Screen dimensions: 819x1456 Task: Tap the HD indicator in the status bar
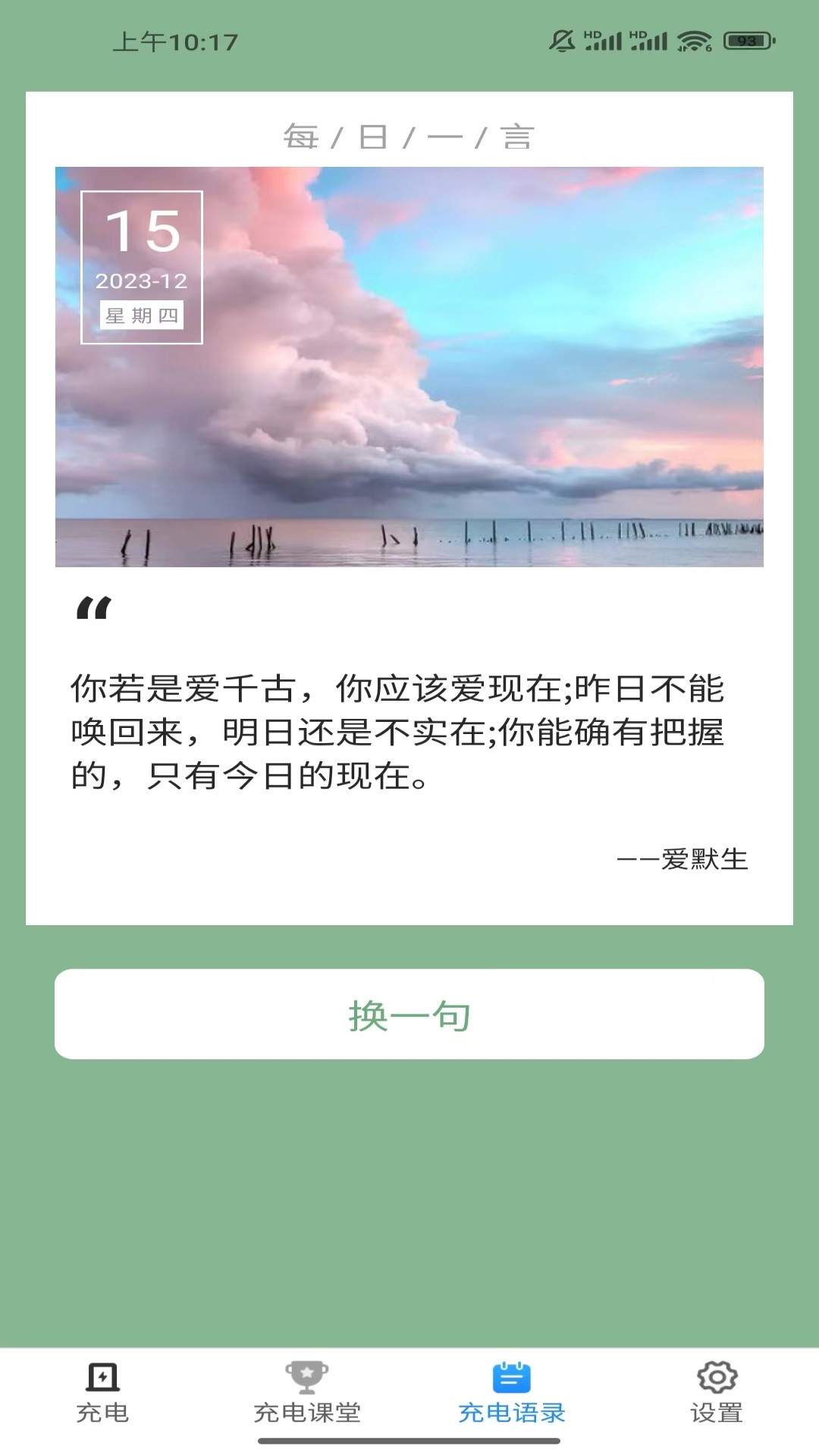tap(591, 34)
